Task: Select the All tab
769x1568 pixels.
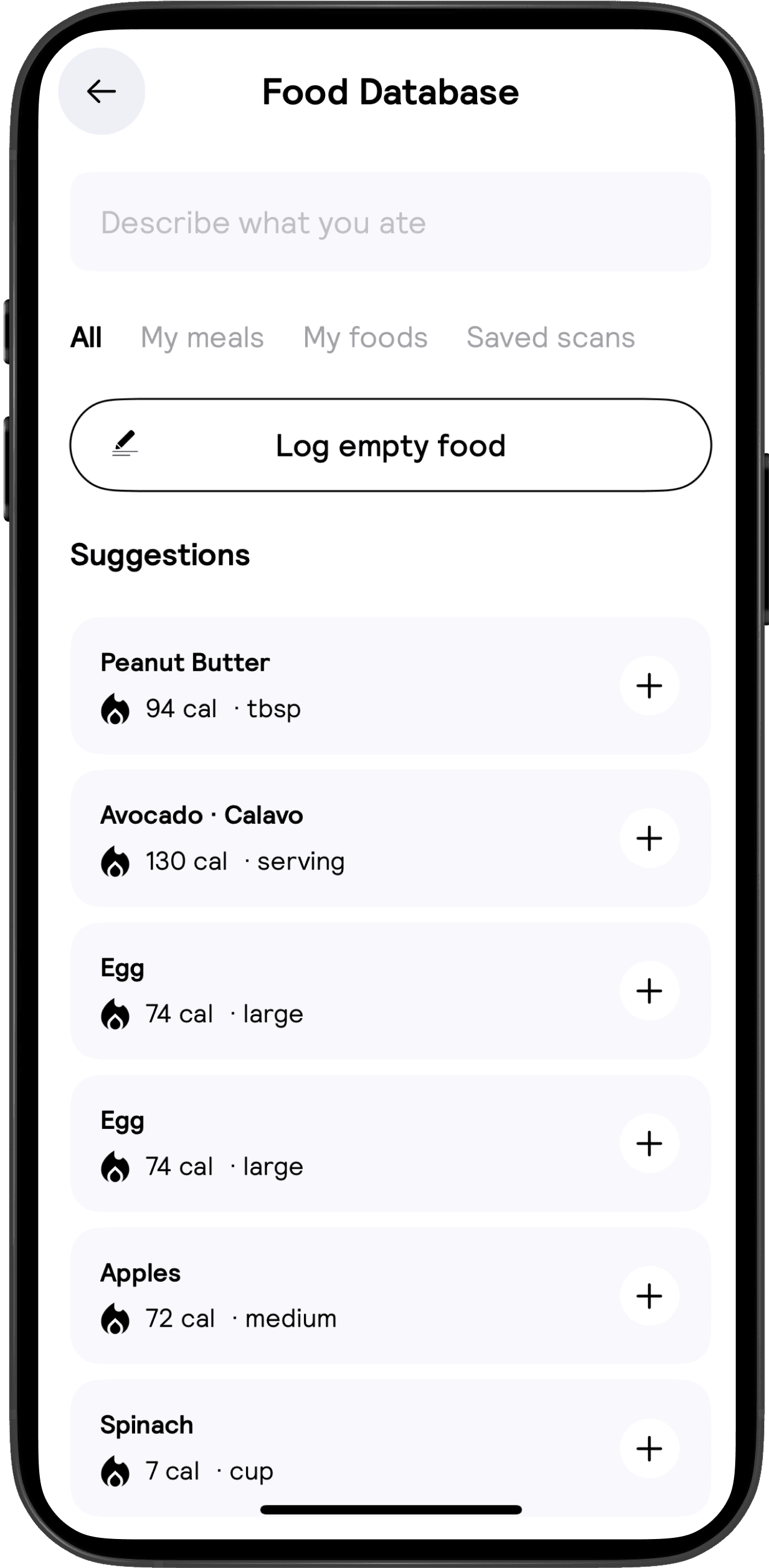Action: [x=86, y=337]
